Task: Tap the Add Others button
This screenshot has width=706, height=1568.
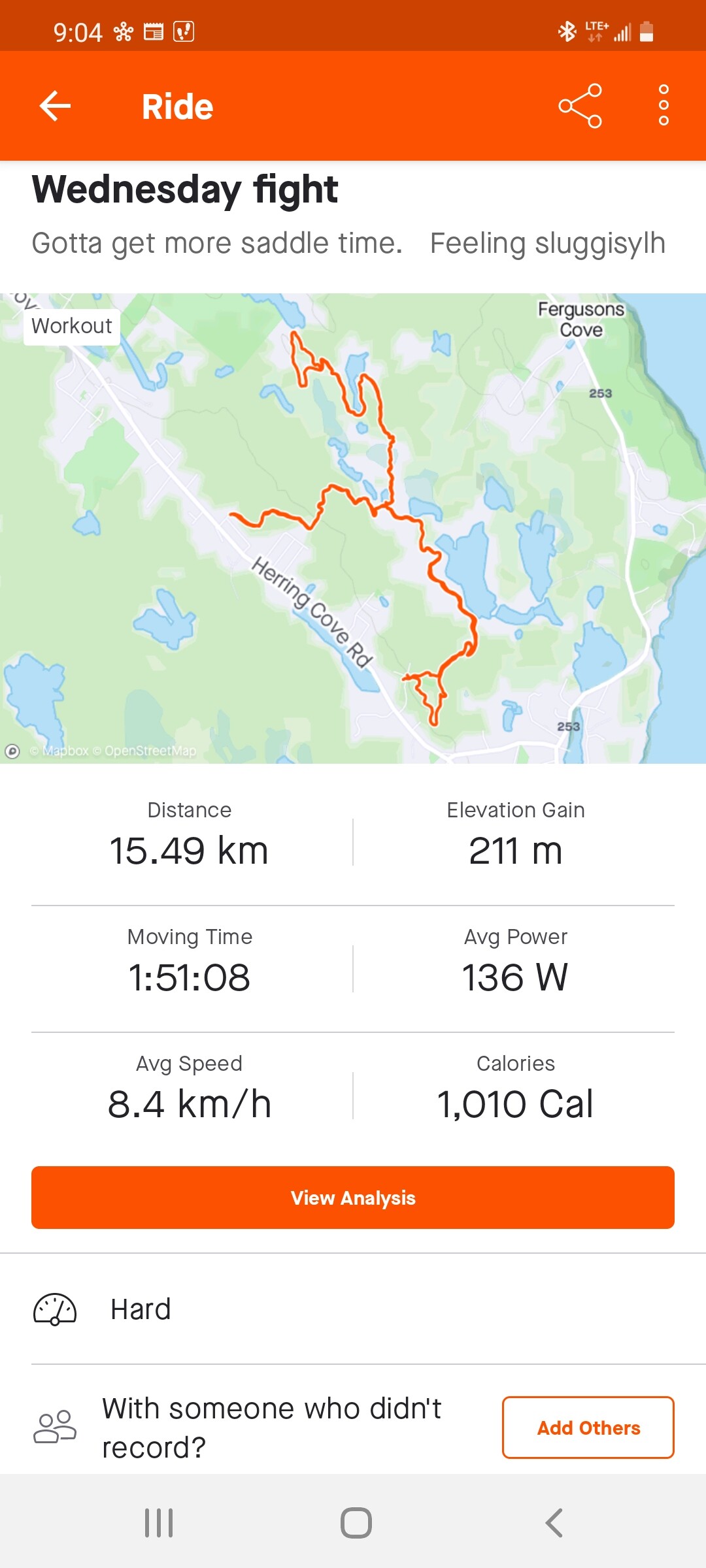Action: pos(588,1428)
